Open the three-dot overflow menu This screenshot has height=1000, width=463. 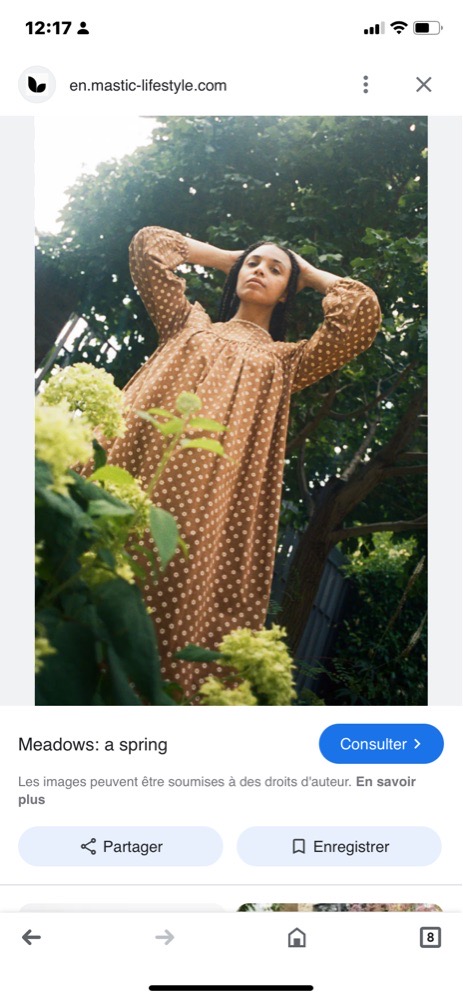pyautogui.click(x=365, y=84)
